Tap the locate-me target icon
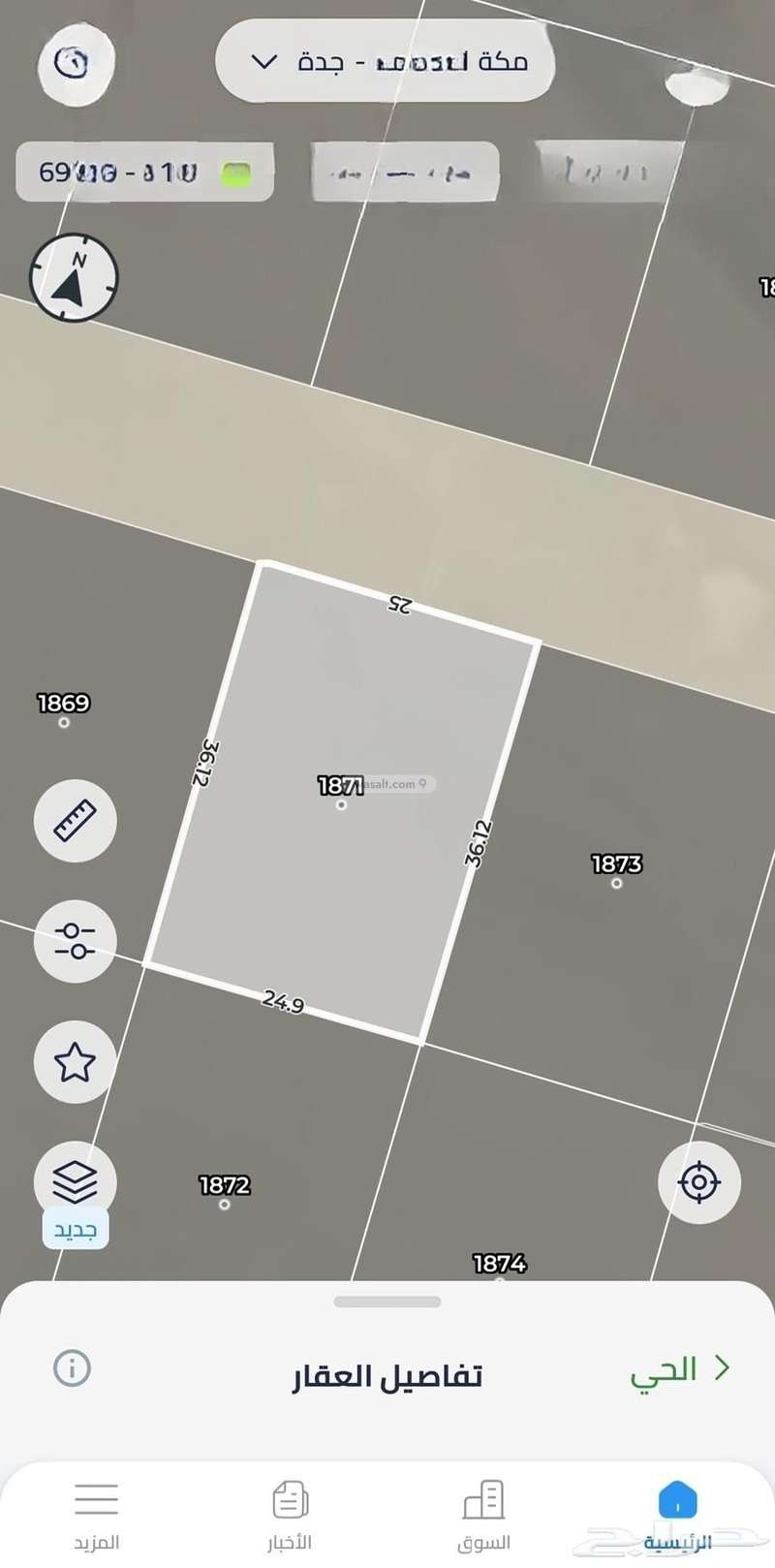The image size is (775, 1568). click(699, 1181)
